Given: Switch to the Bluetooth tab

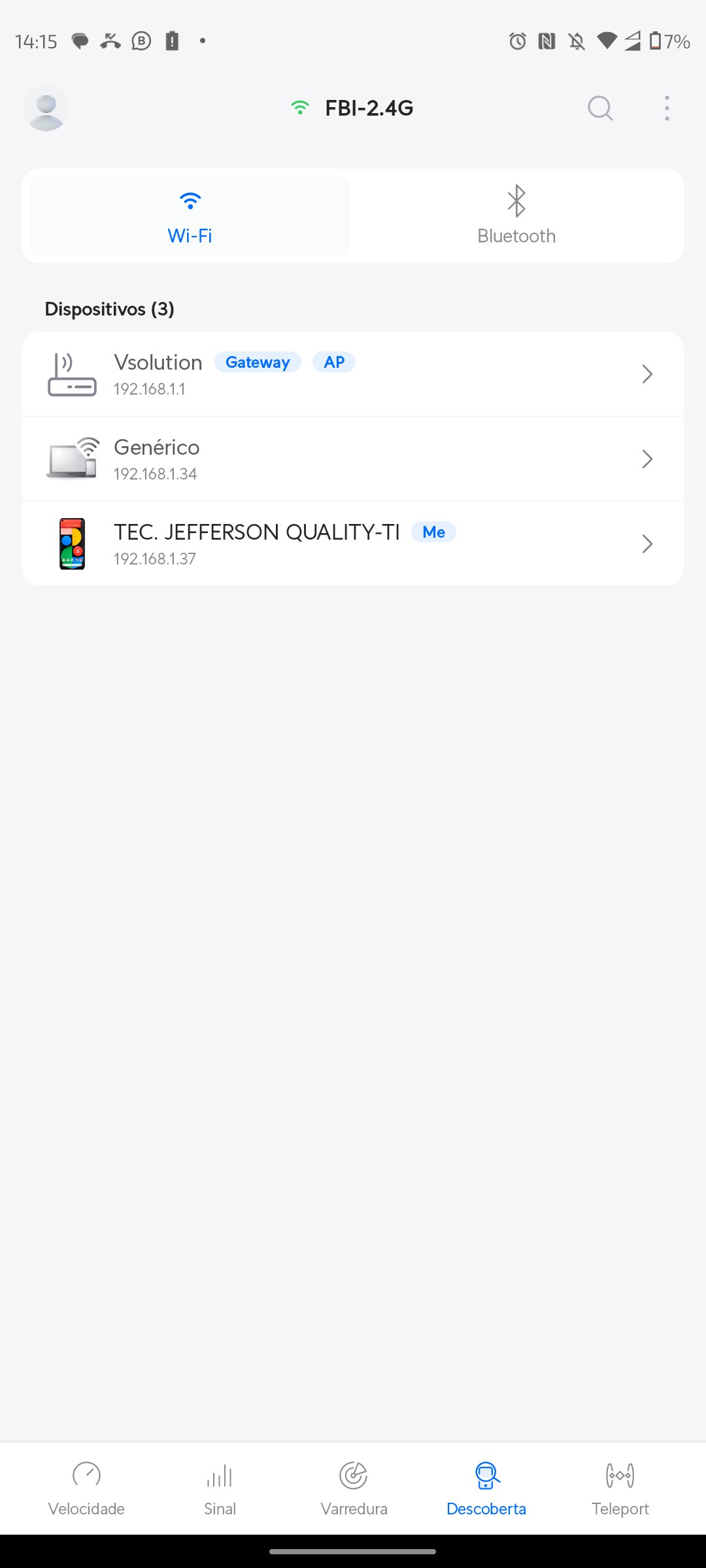Looking at the screenshot, I should click(x=516, y=216).
